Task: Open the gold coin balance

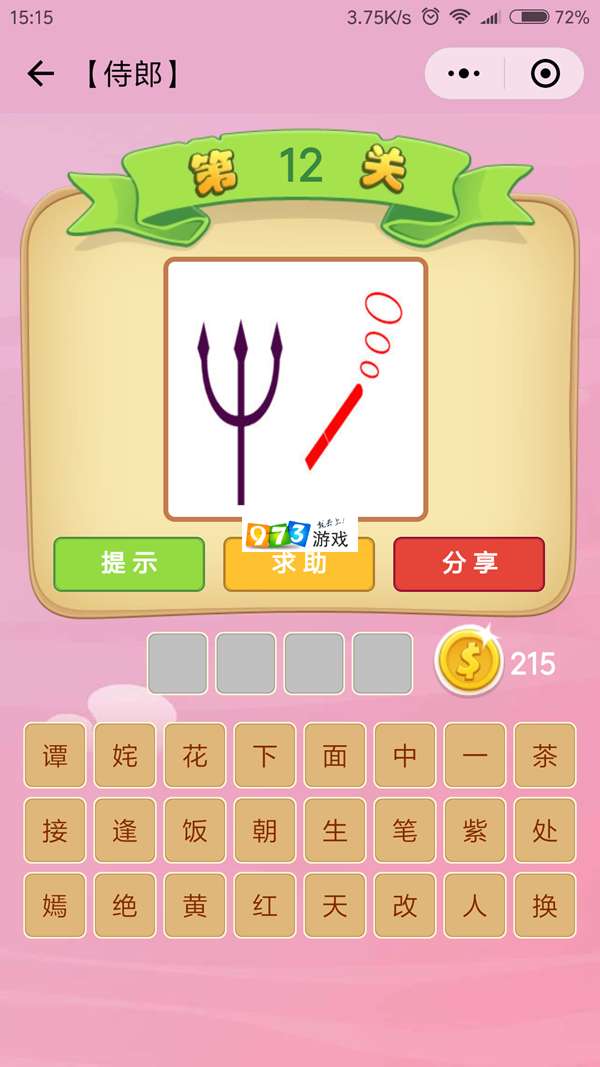Action: [x=469, y=662]
